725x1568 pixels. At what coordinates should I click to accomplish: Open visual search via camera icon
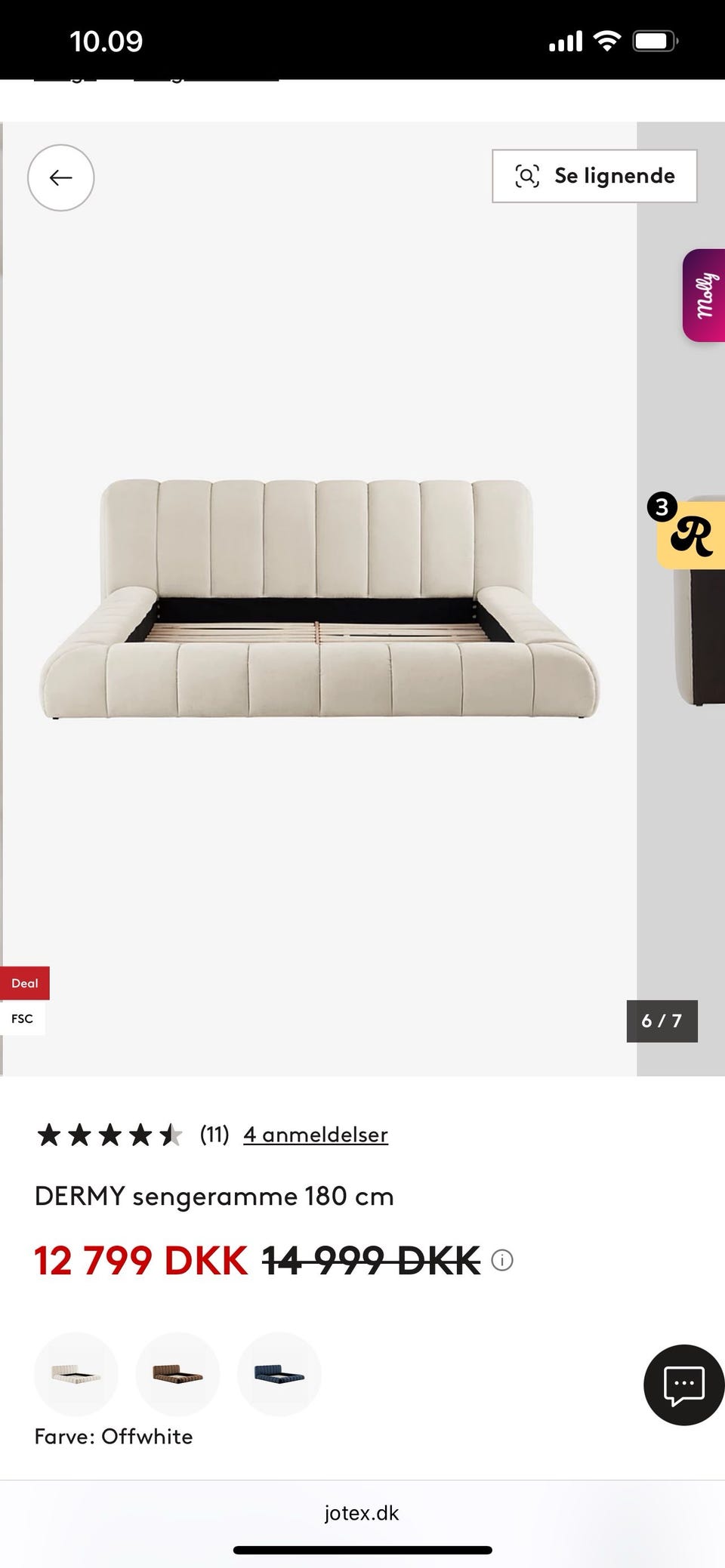click(528, 175)
